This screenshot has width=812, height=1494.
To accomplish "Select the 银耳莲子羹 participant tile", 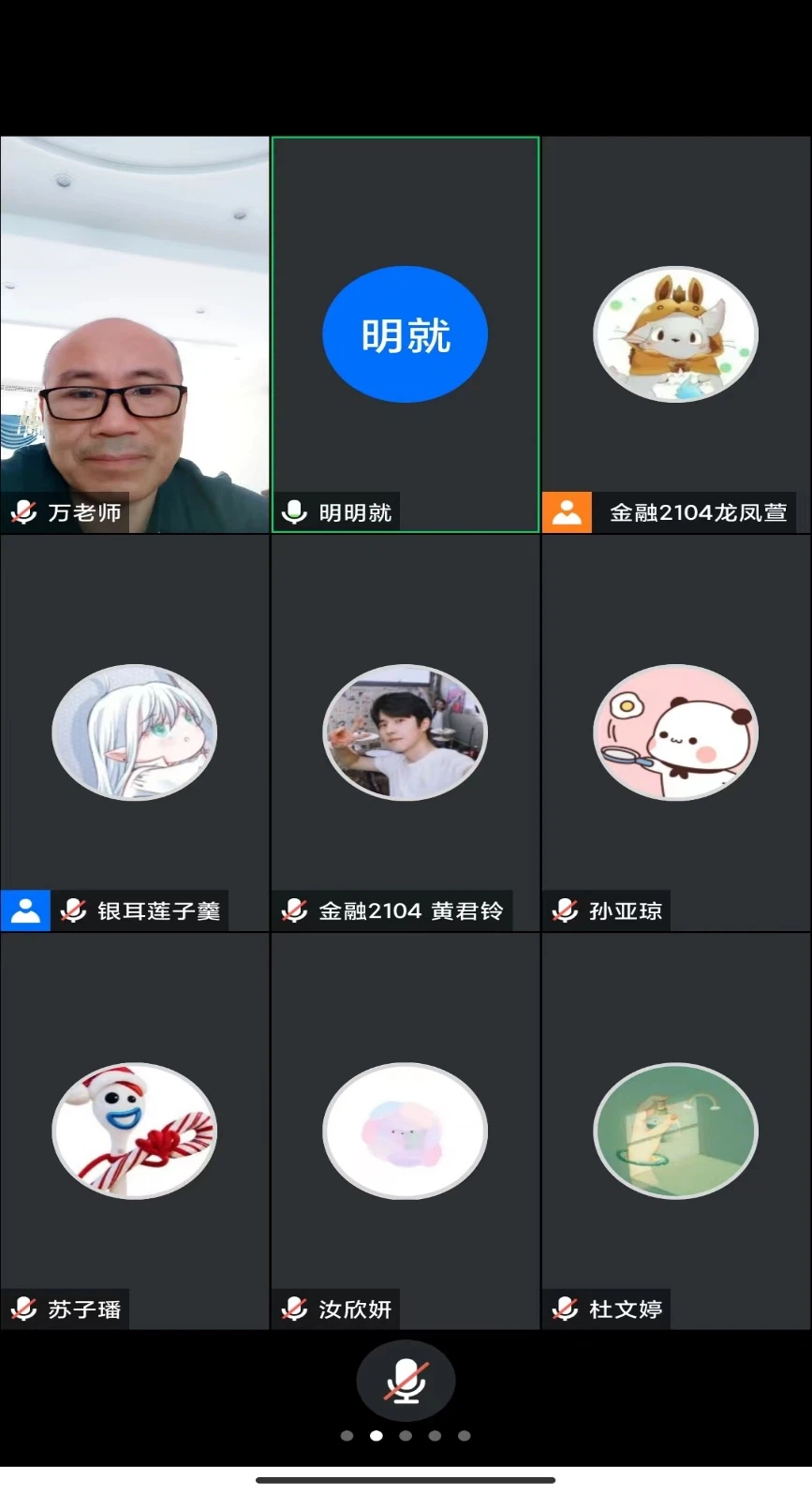I will (x=135, y=732).
